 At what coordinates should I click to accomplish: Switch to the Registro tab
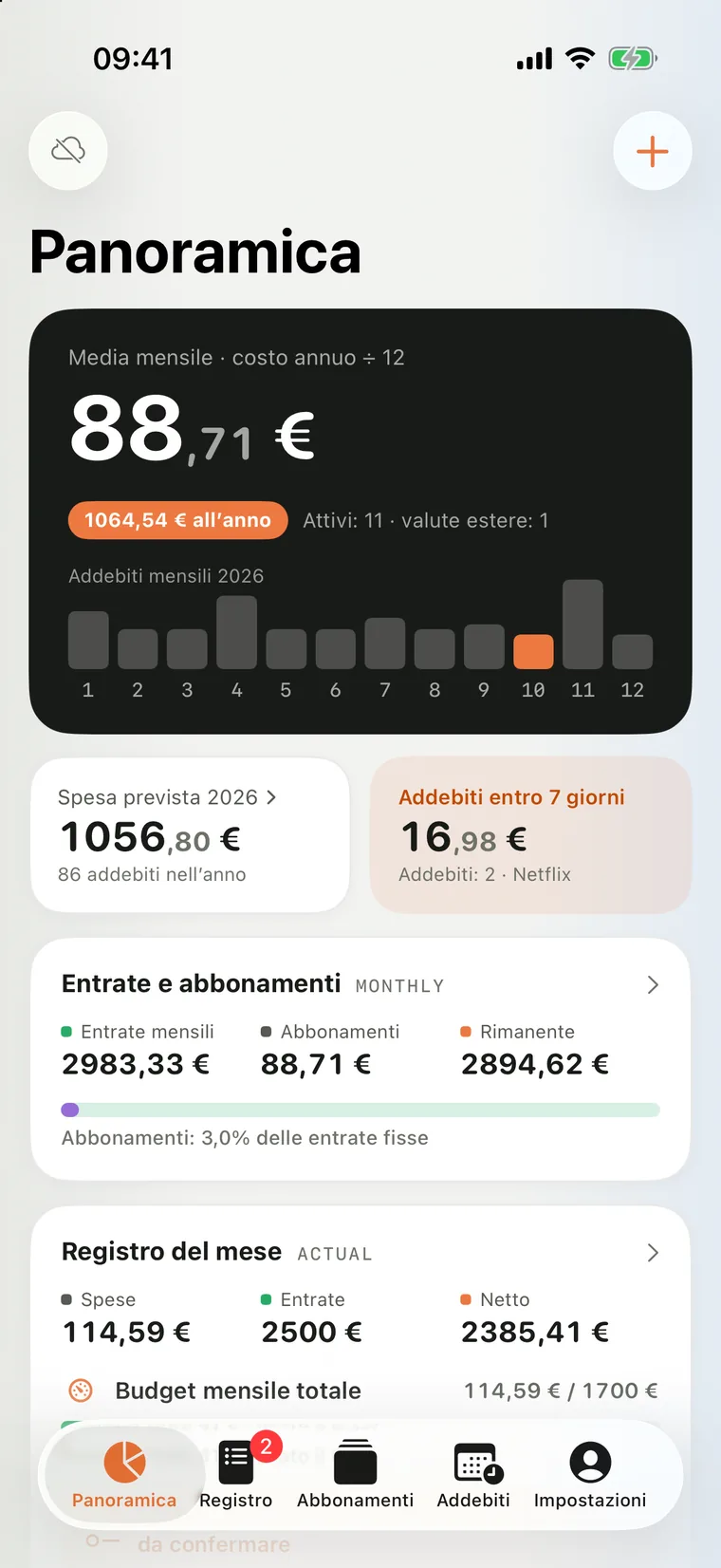[x=236, y=1474]
